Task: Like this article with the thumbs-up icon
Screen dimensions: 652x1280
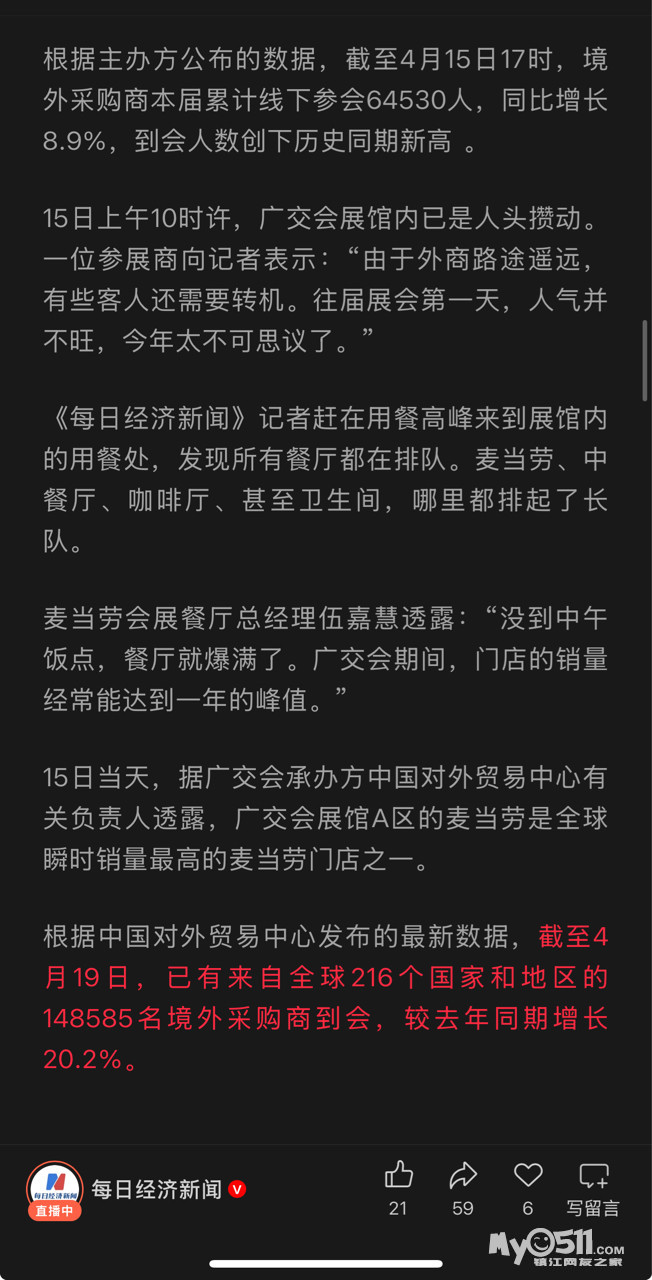Action: coord(398,1175)
